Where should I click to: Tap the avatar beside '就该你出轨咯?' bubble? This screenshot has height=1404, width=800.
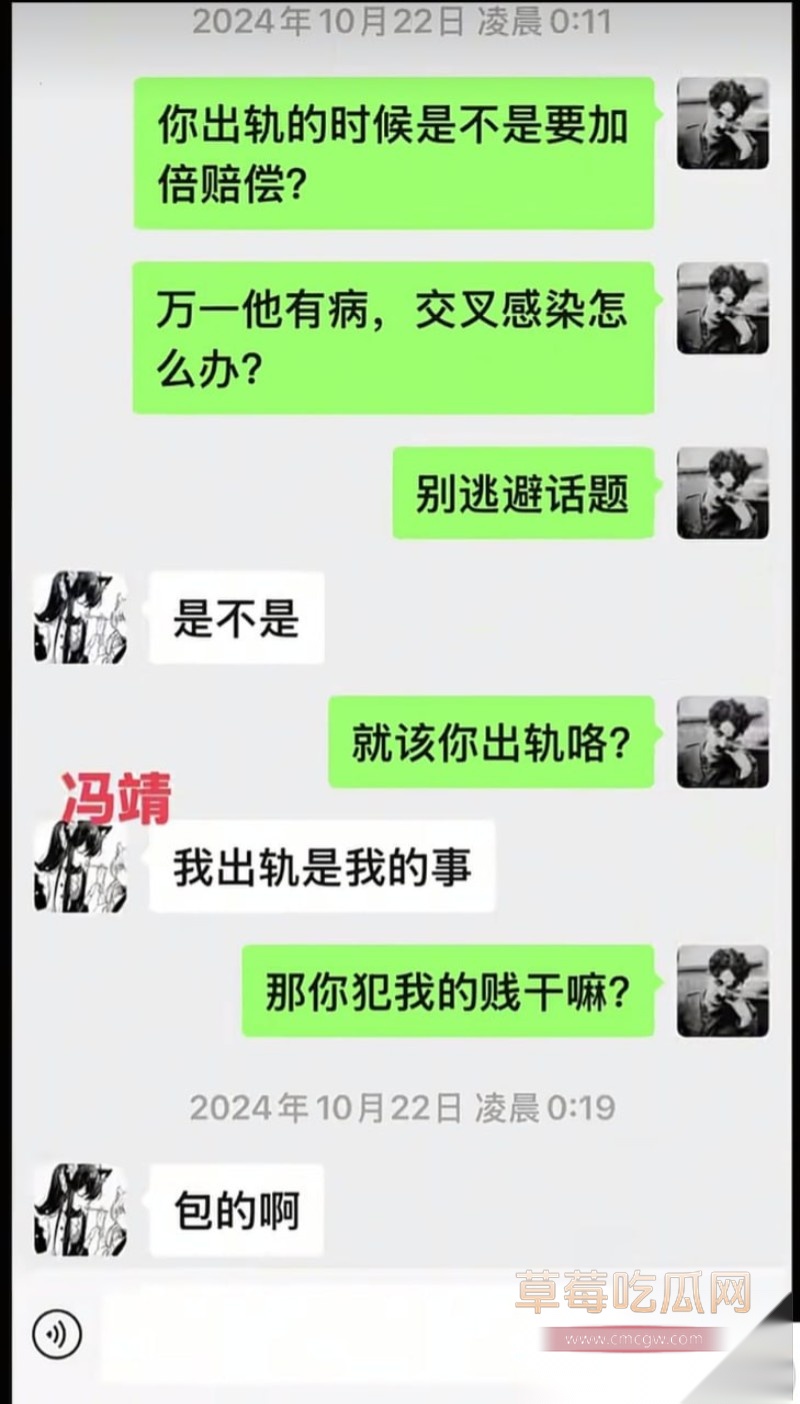point(722,741)
